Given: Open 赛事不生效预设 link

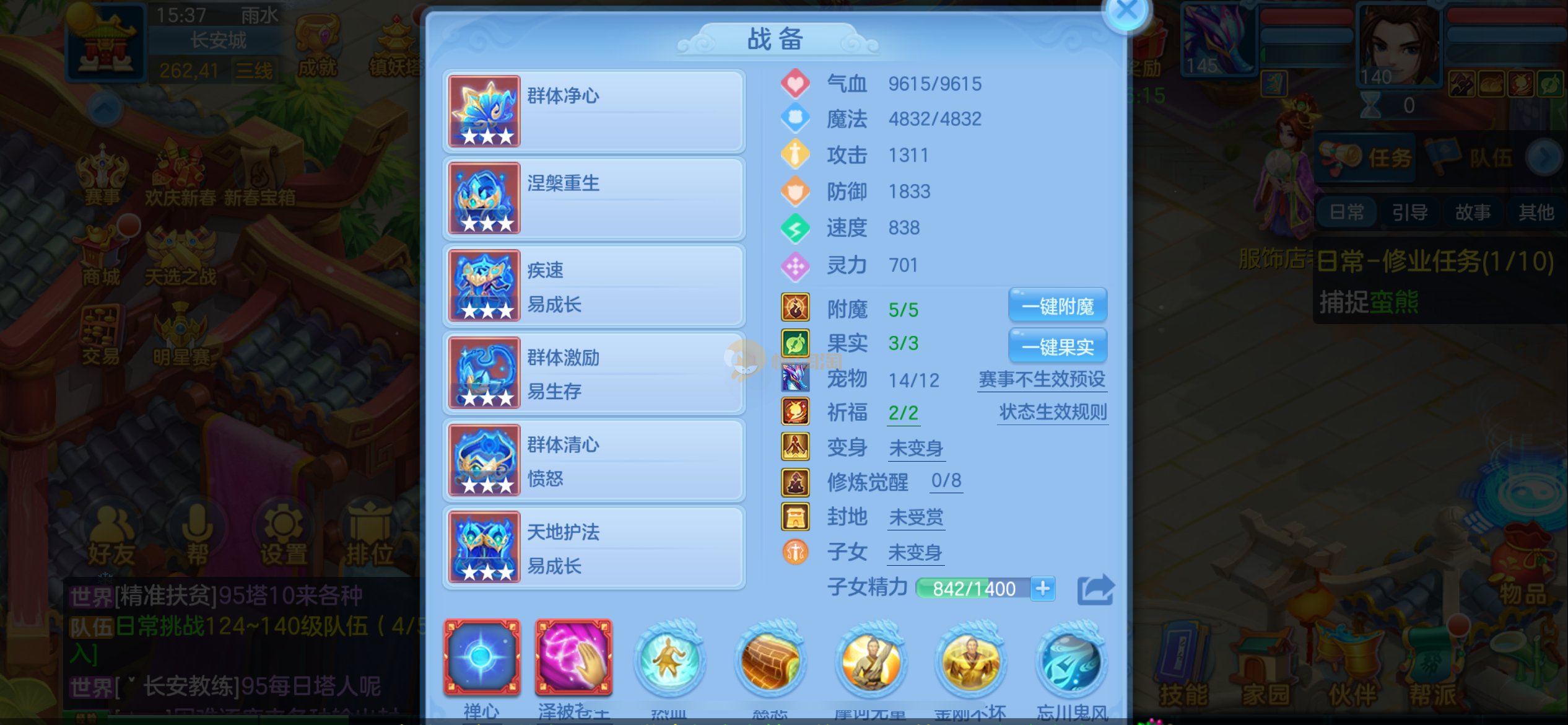Looking at the screenshot, I should click(x=1042, y=379).
